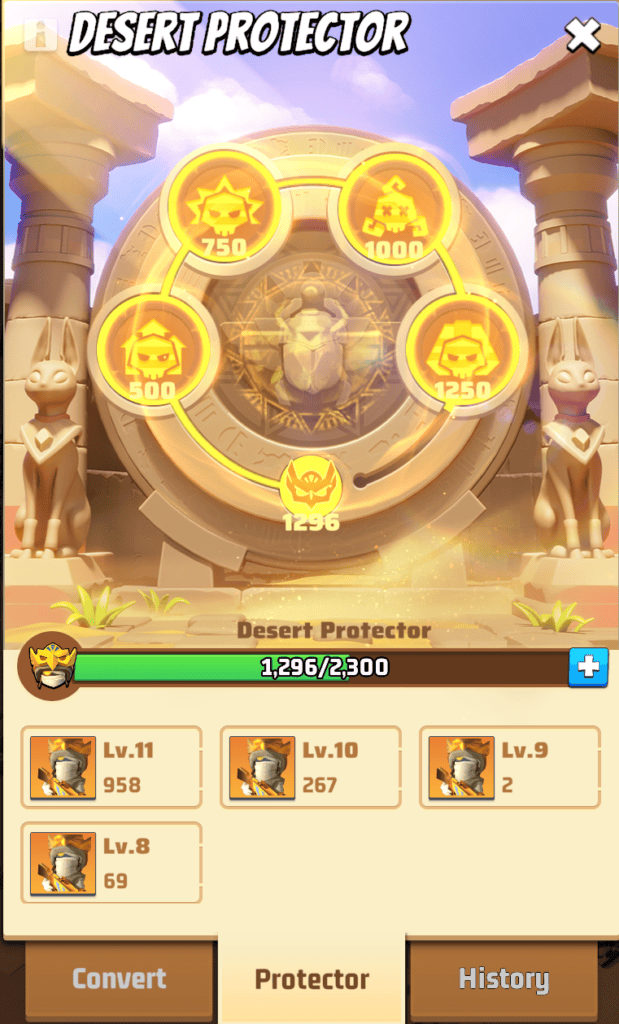Select the Lv.8 protector card
Viewport: 619px width, 1024px height.
111,863
